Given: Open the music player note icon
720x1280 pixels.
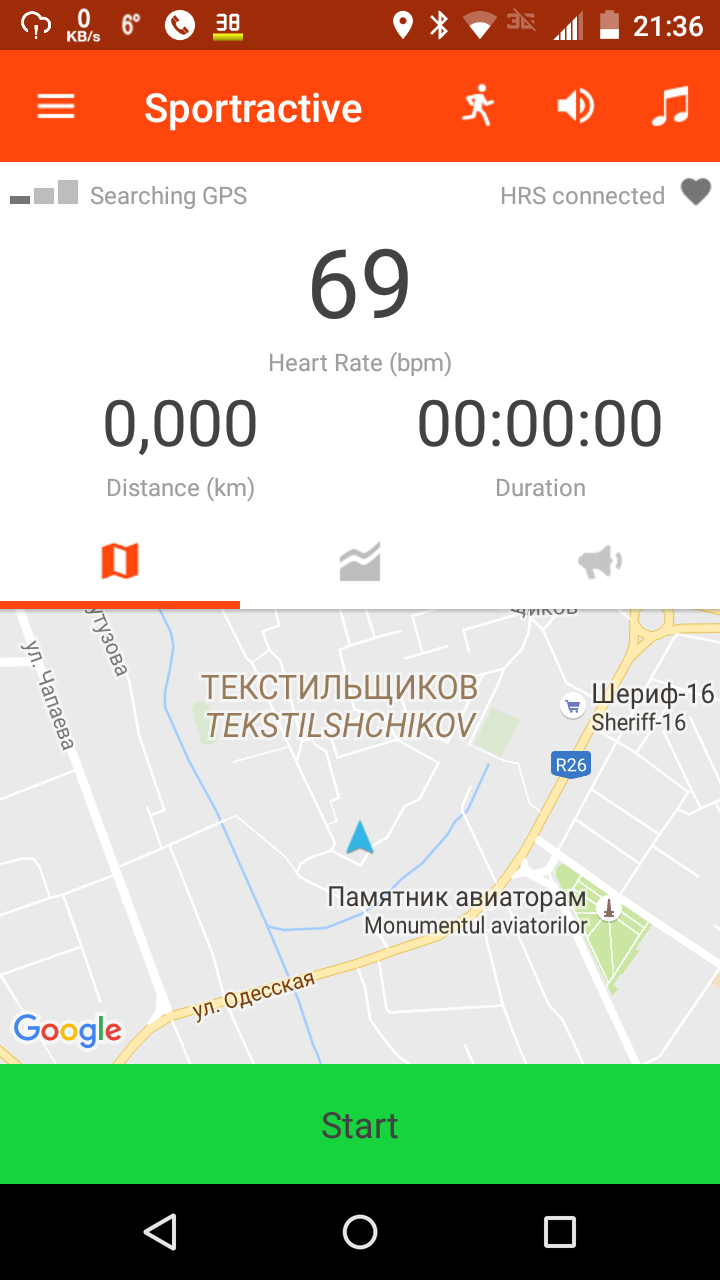Looking at the screenshot, I should point(670,106).
